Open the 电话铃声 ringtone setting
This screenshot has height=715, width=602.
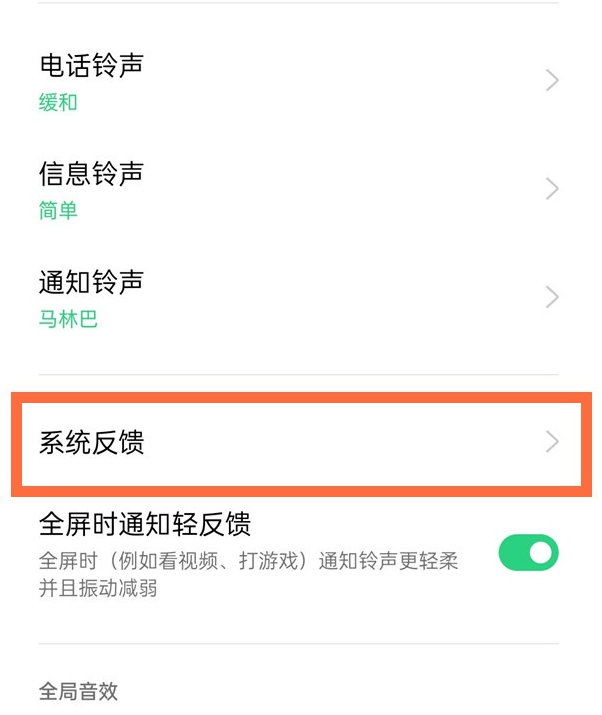[298, 81]
